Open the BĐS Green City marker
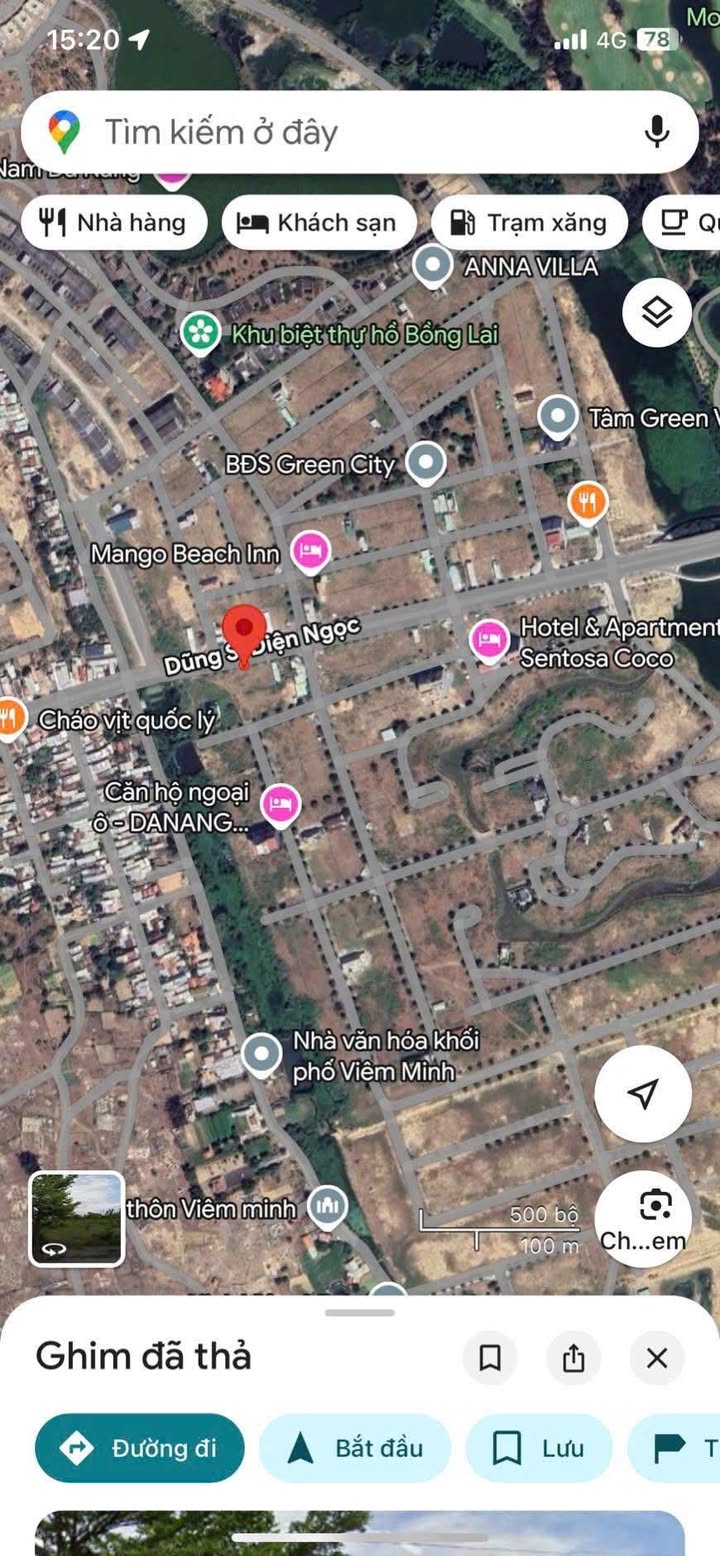The width and height of the screenshot is (720, 1556). click(427, 463)
